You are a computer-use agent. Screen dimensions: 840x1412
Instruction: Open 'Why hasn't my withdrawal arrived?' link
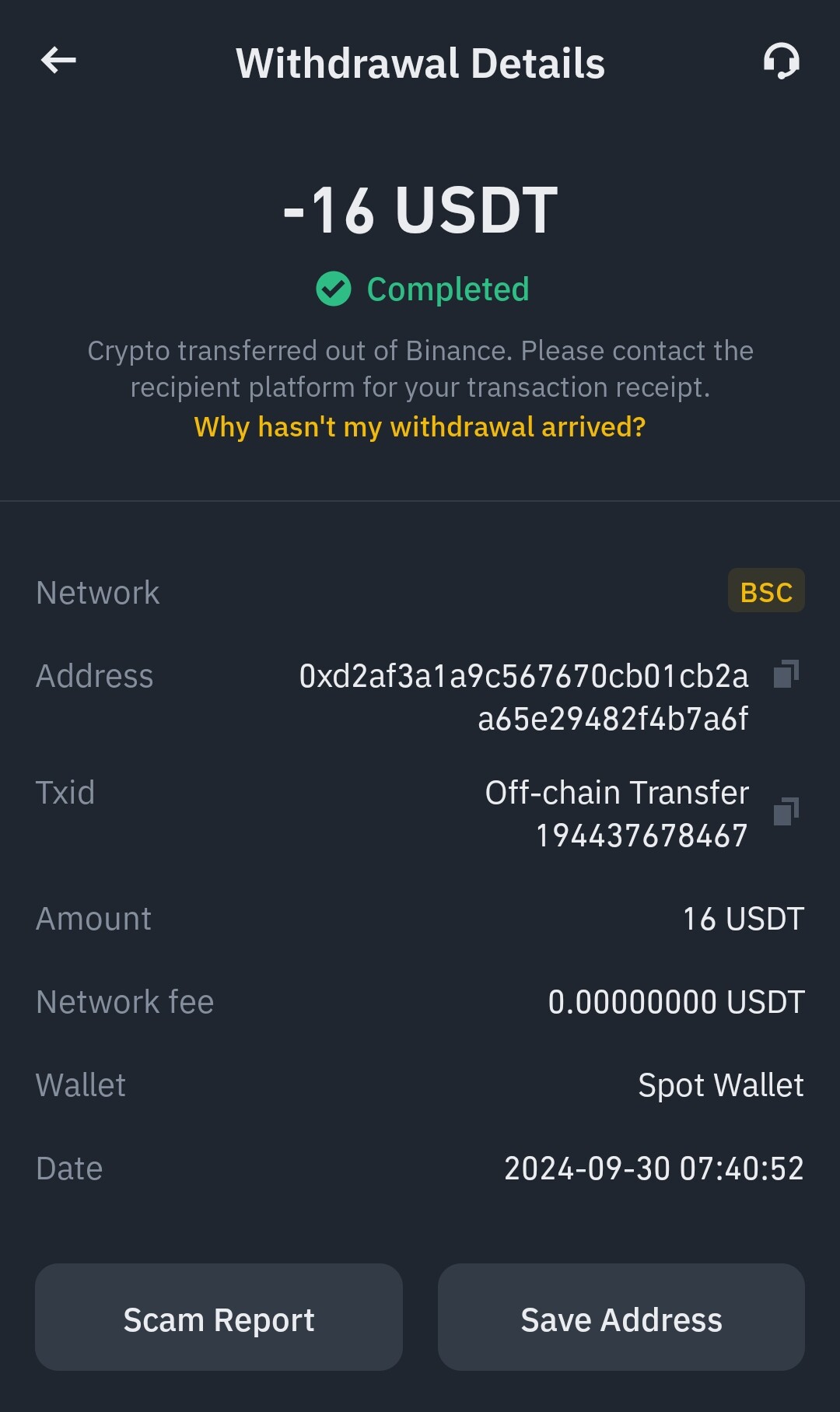[420, 427]
